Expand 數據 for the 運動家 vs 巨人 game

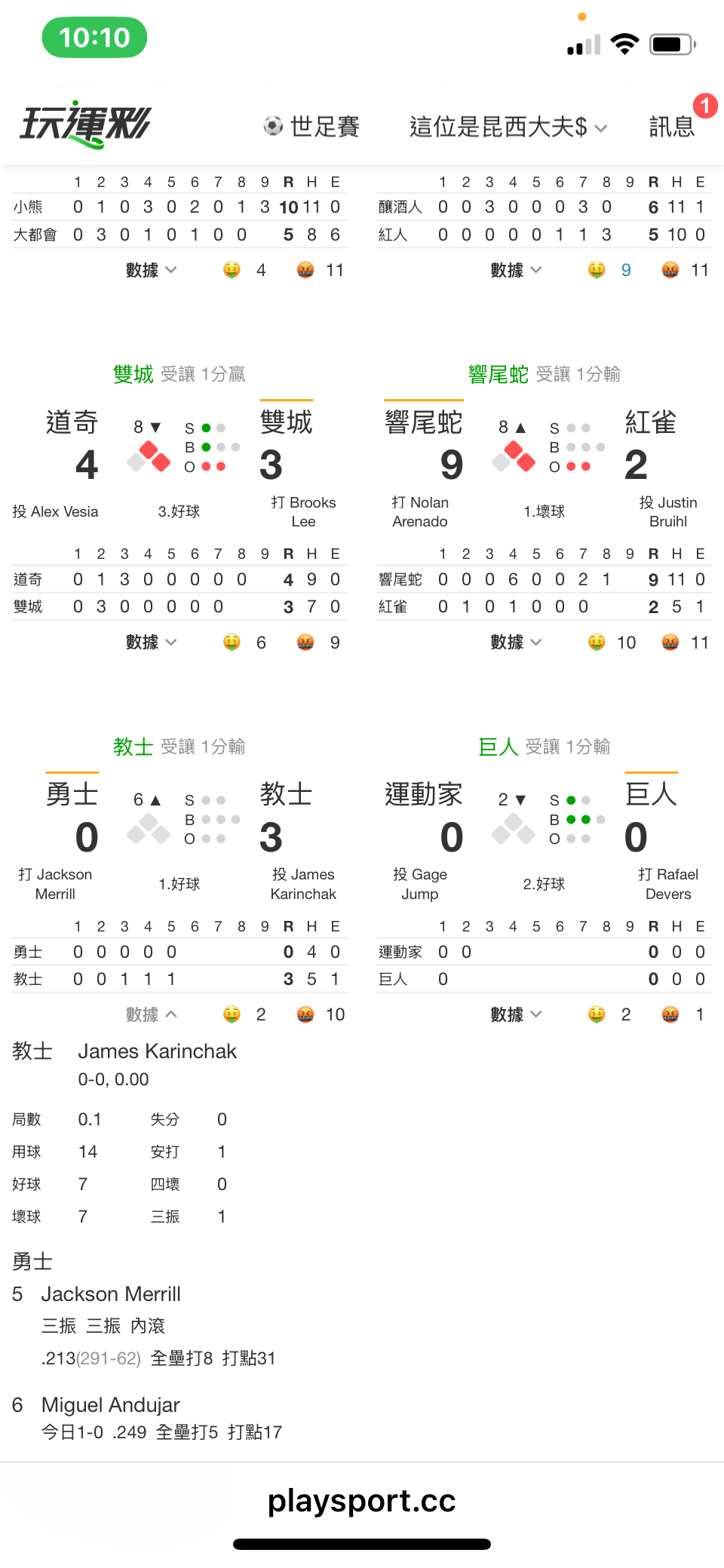(x=516, y=1014)
